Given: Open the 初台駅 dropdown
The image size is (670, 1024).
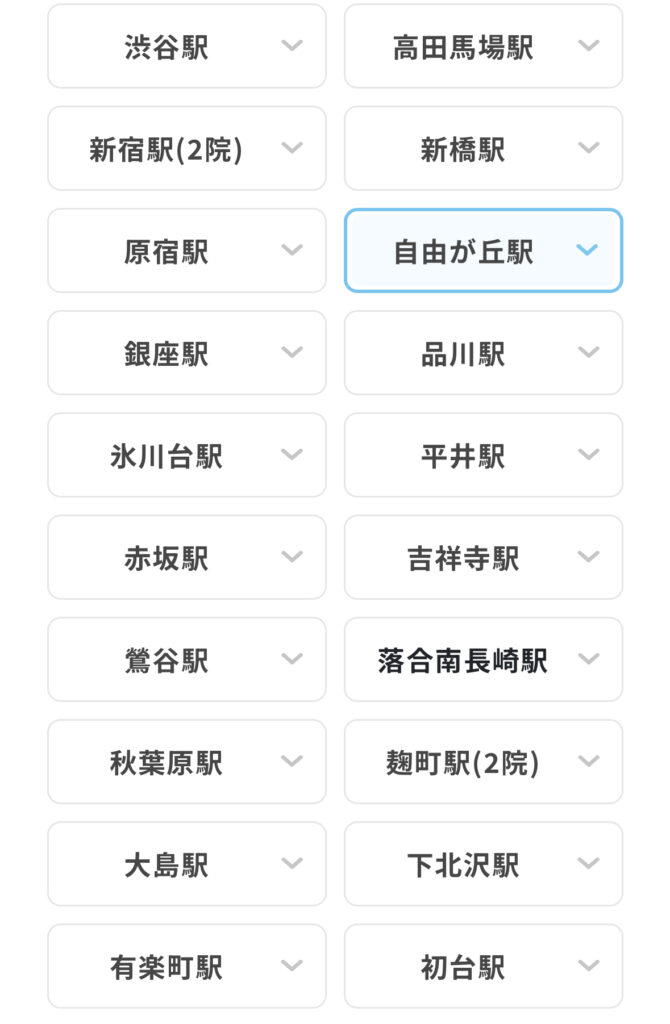Looking at the screenshot, I should pos(483,966).
